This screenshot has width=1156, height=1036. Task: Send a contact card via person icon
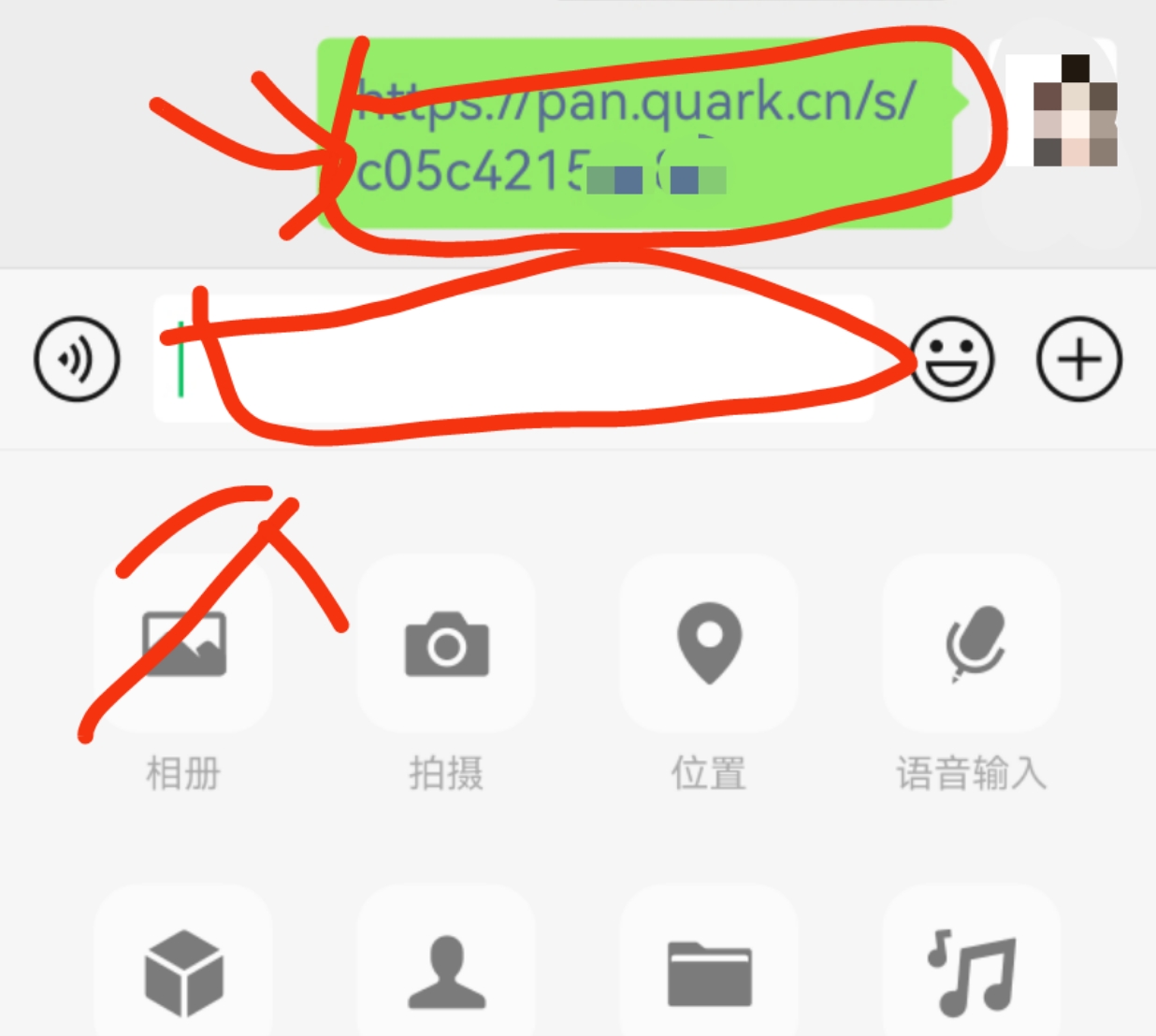[x=446, y=972]
